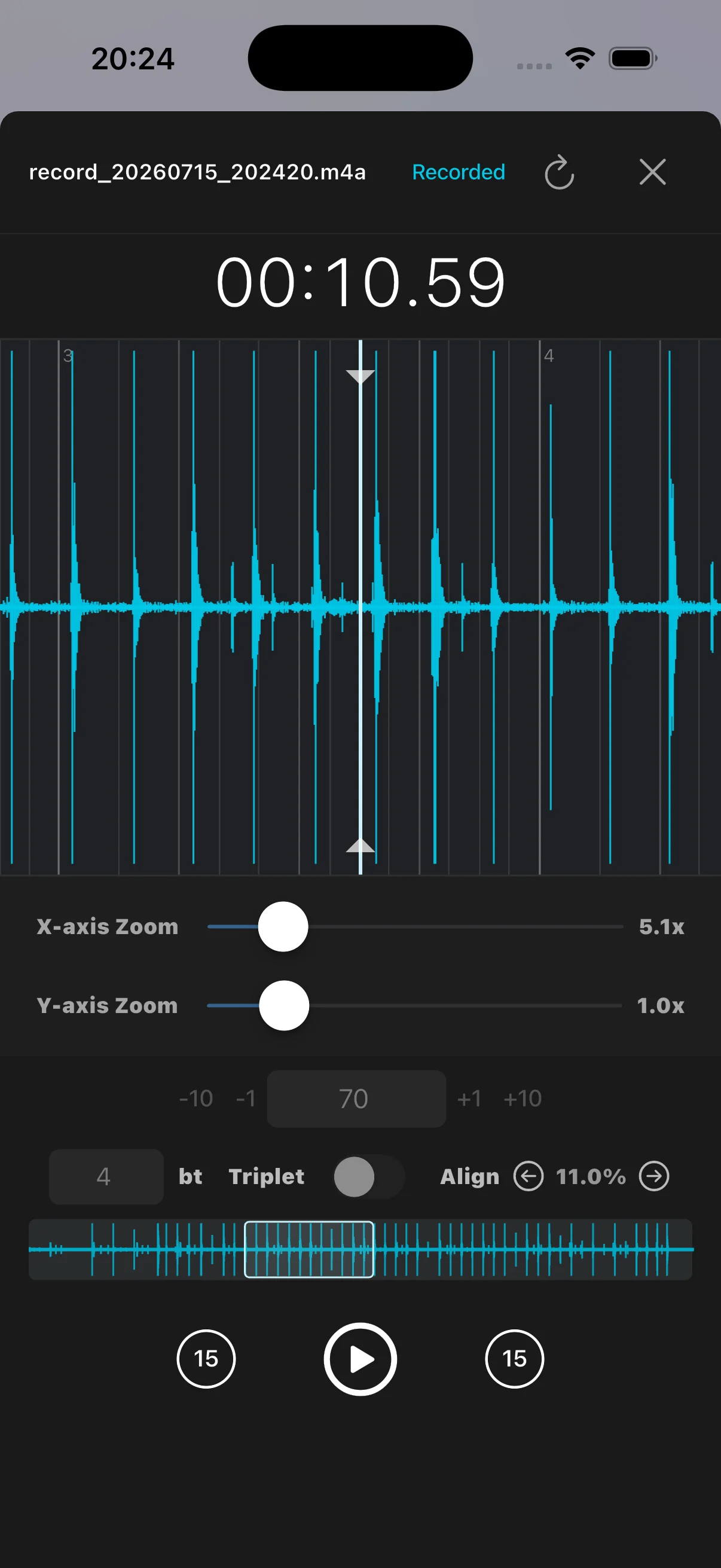Increase tempo by 1
This screenshot has height=1568, width=721.
tap(469, 1099)
